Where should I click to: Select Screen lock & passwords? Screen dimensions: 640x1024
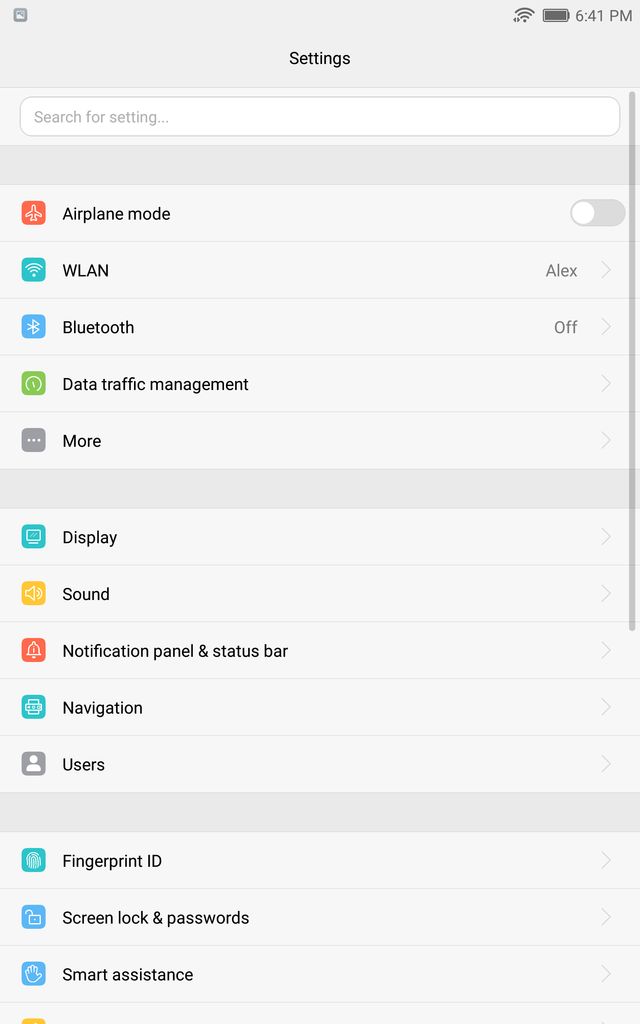coord(319,918)
